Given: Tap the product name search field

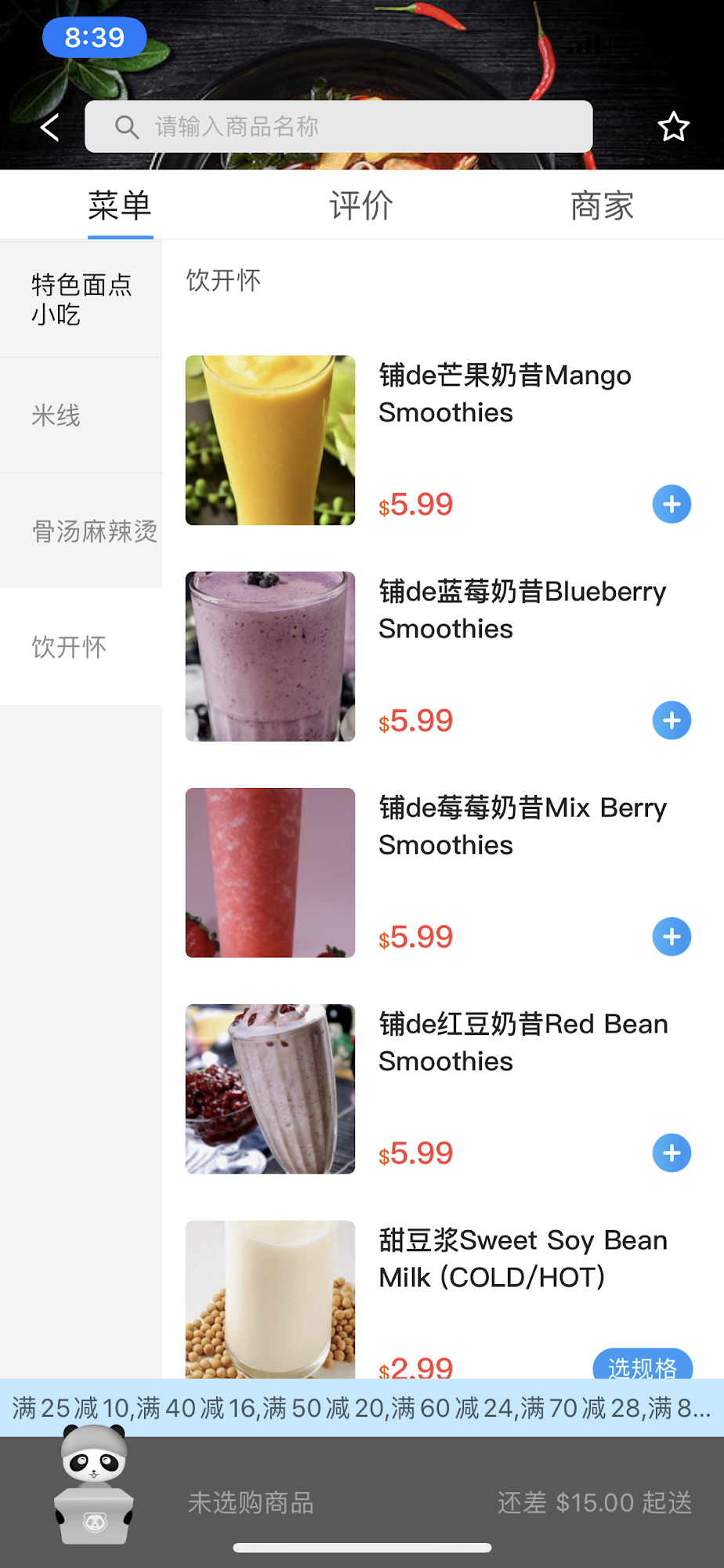Looking at the screenshot, I should click(x=338, y=127).
